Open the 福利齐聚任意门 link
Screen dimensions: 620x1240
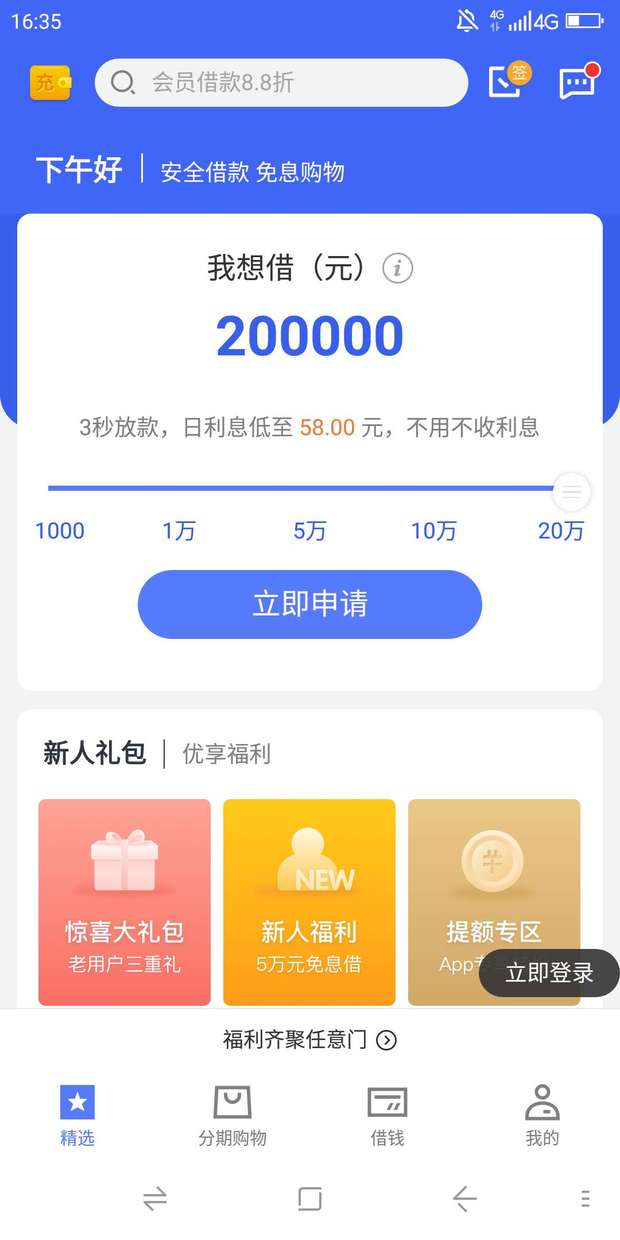(309, 1040)
